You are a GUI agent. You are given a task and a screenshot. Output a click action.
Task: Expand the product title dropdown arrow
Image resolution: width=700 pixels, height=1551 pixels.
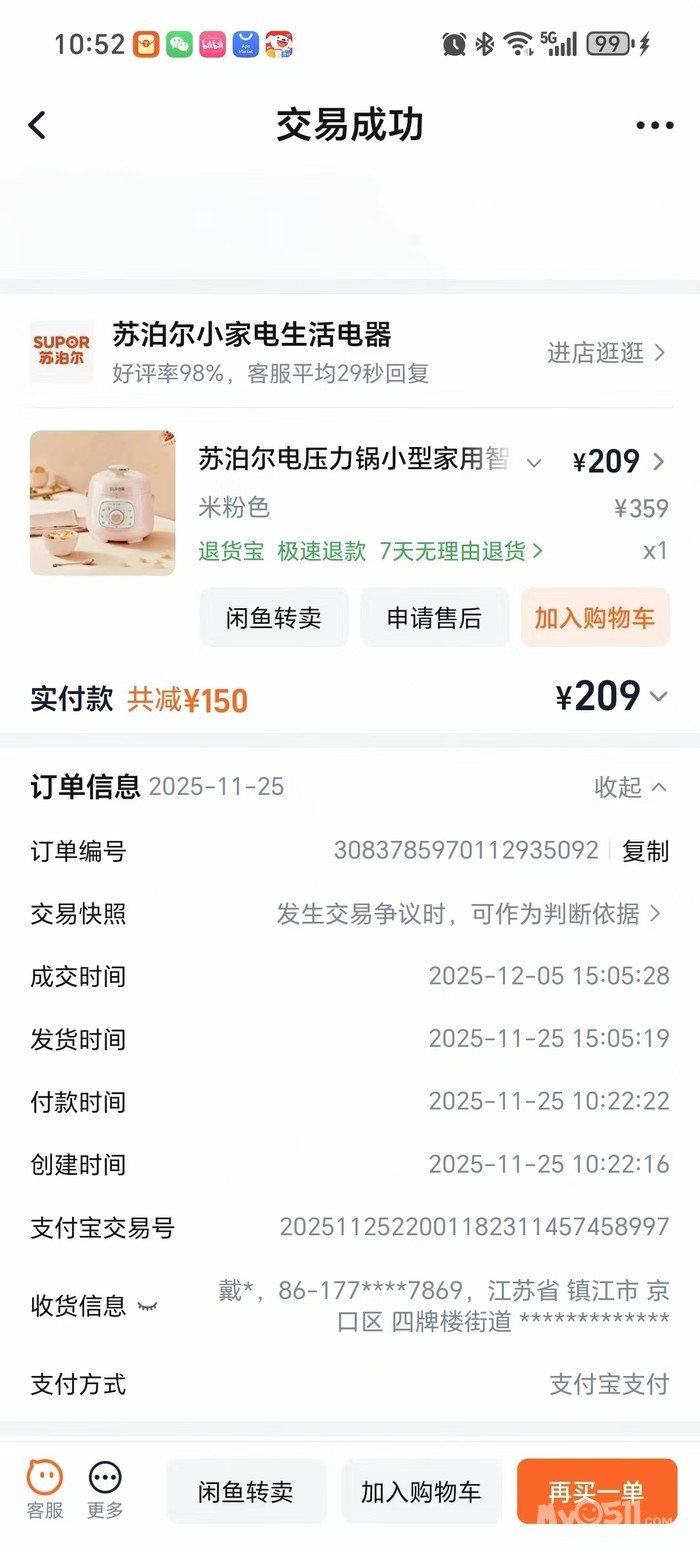pos(534,462)
